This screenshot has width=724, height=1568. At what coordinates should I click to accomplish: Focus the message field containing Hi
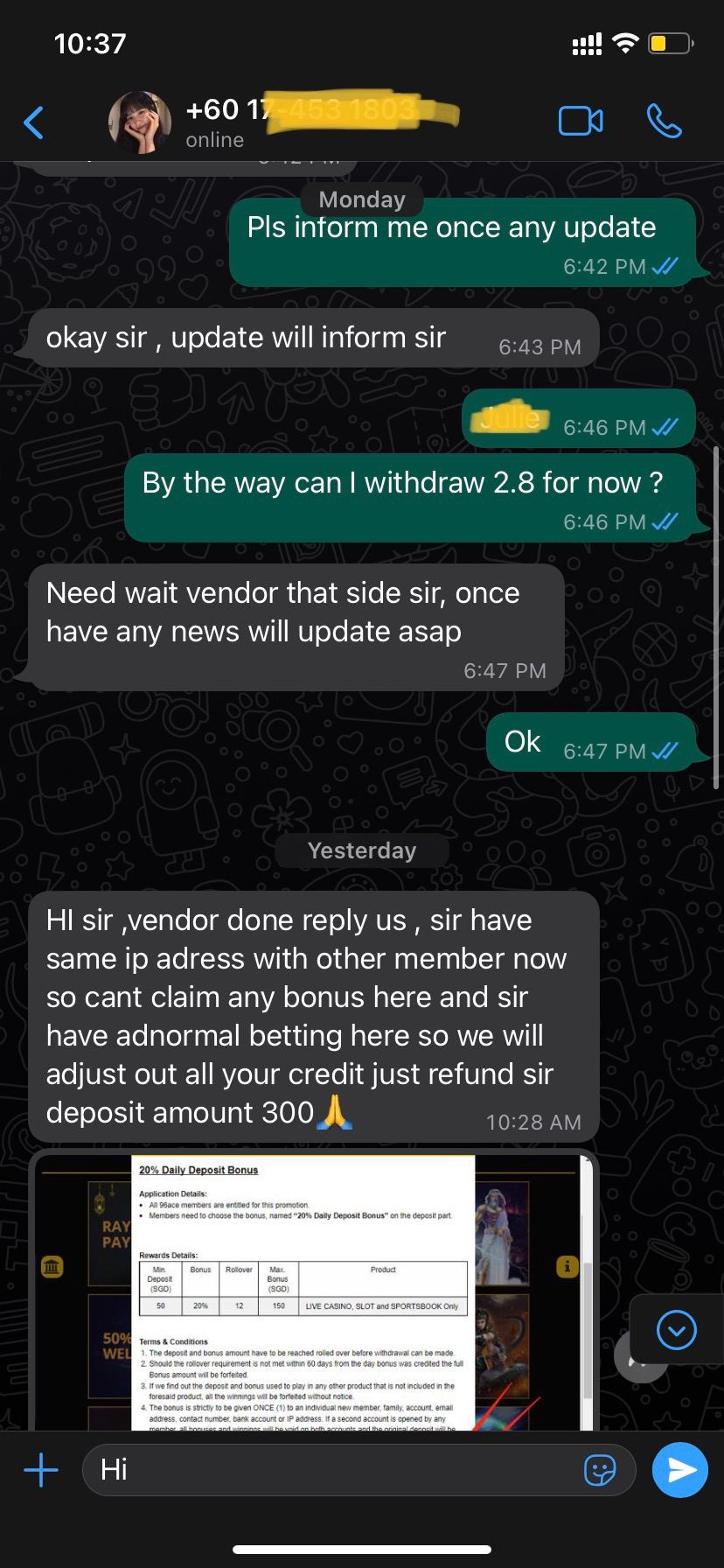click(332, 1470)
